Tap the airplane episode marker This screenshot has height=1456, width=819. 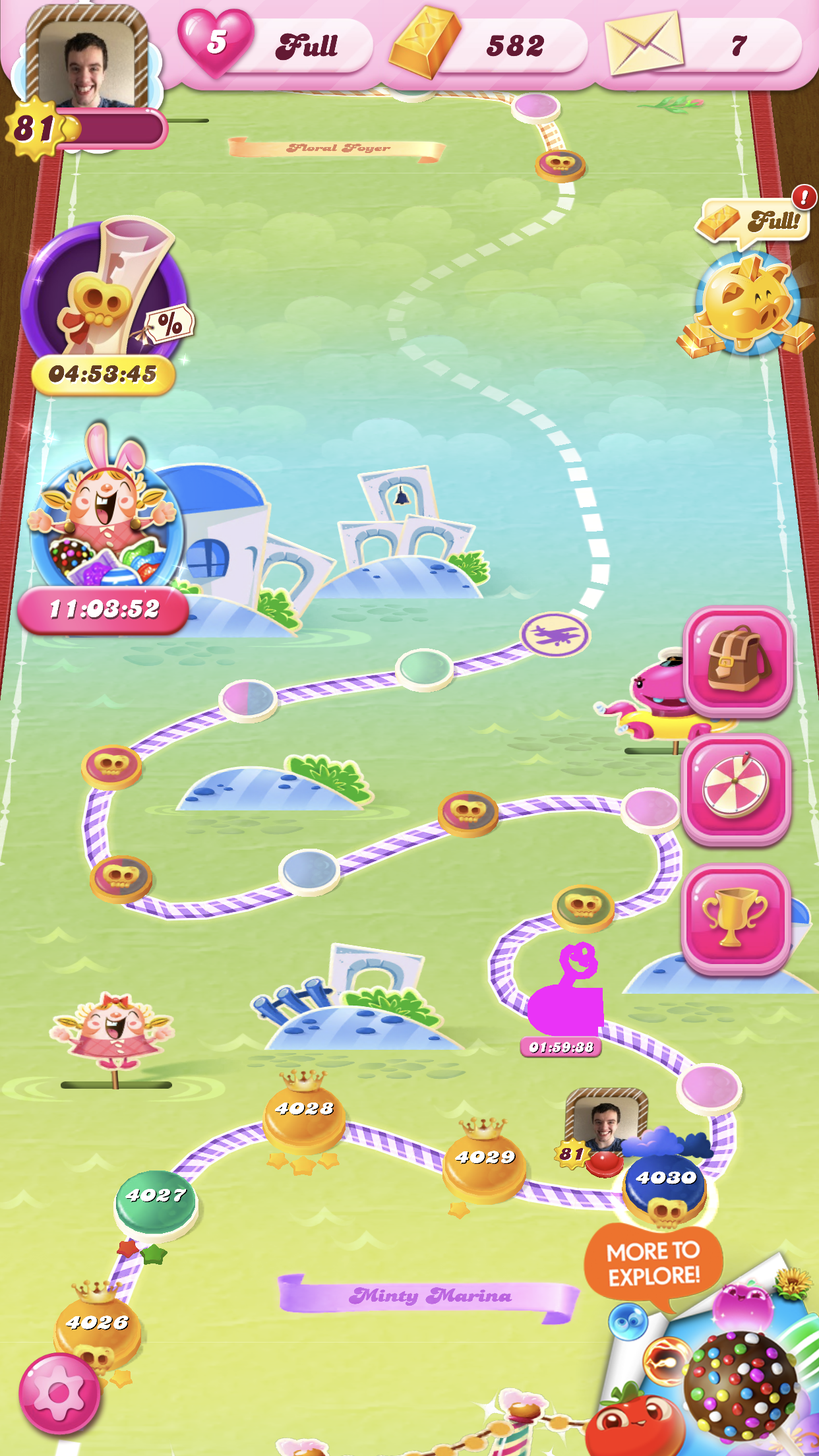click(555, 634)
